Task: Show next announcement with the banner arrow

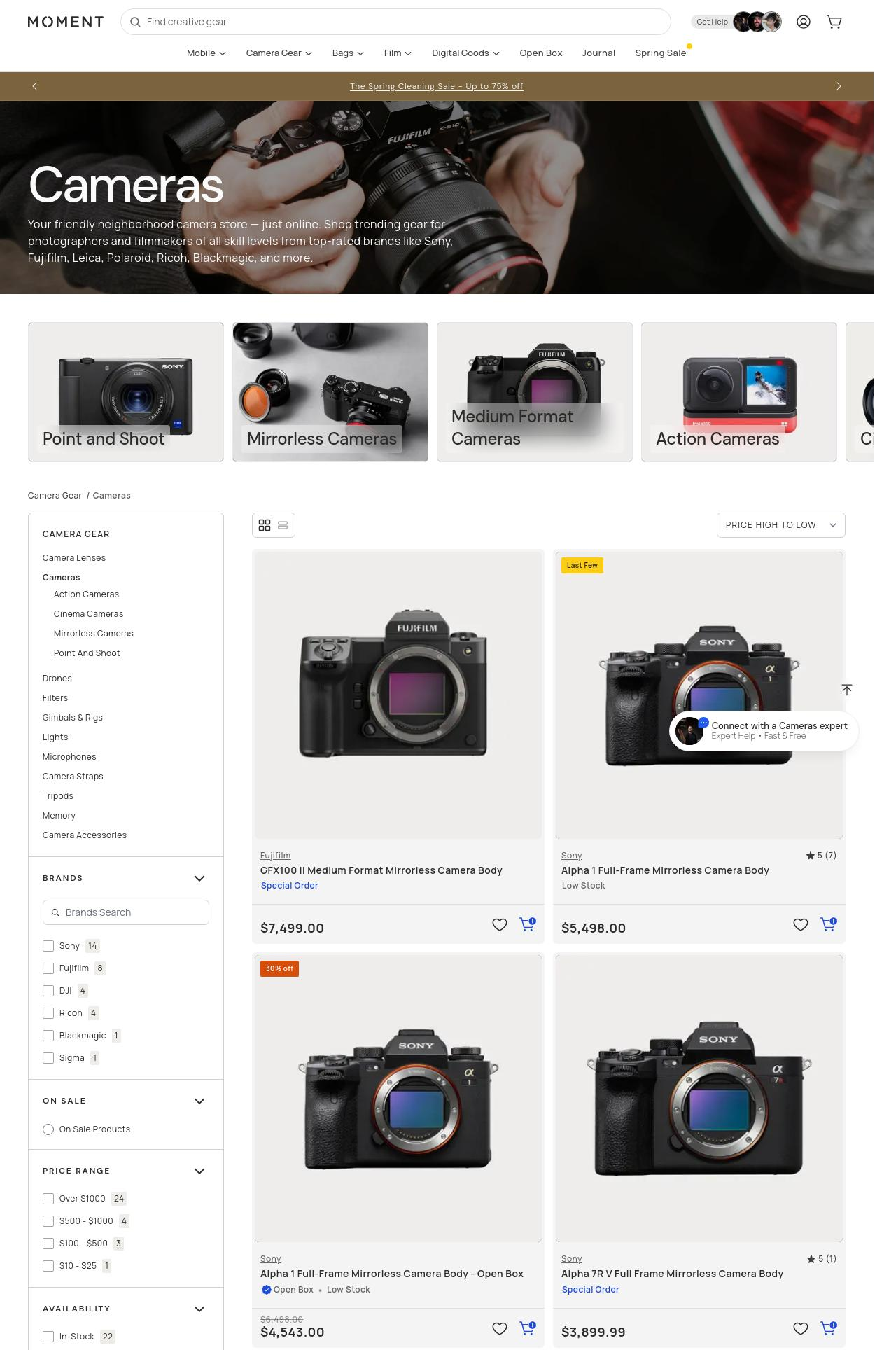Action: pos(839,86)
